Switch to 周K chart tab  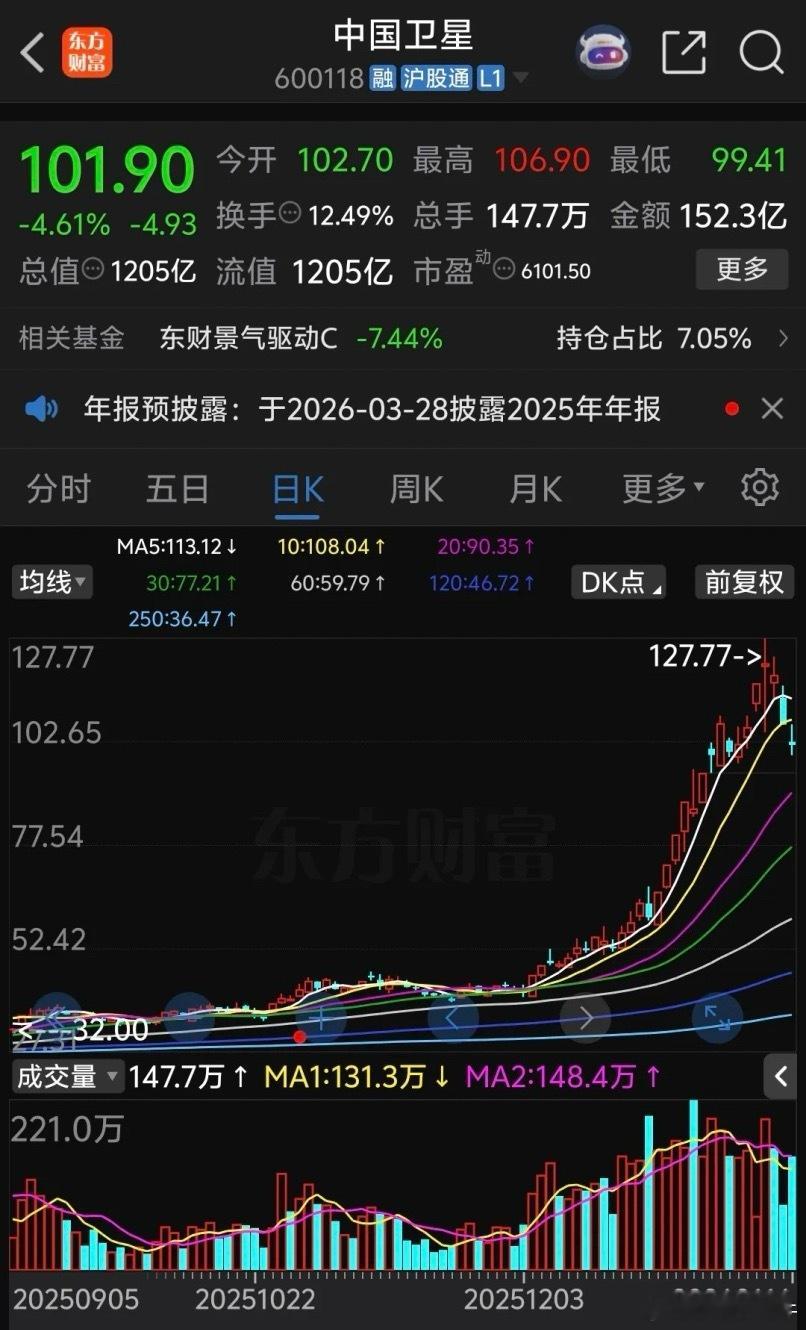click(416, 488)
